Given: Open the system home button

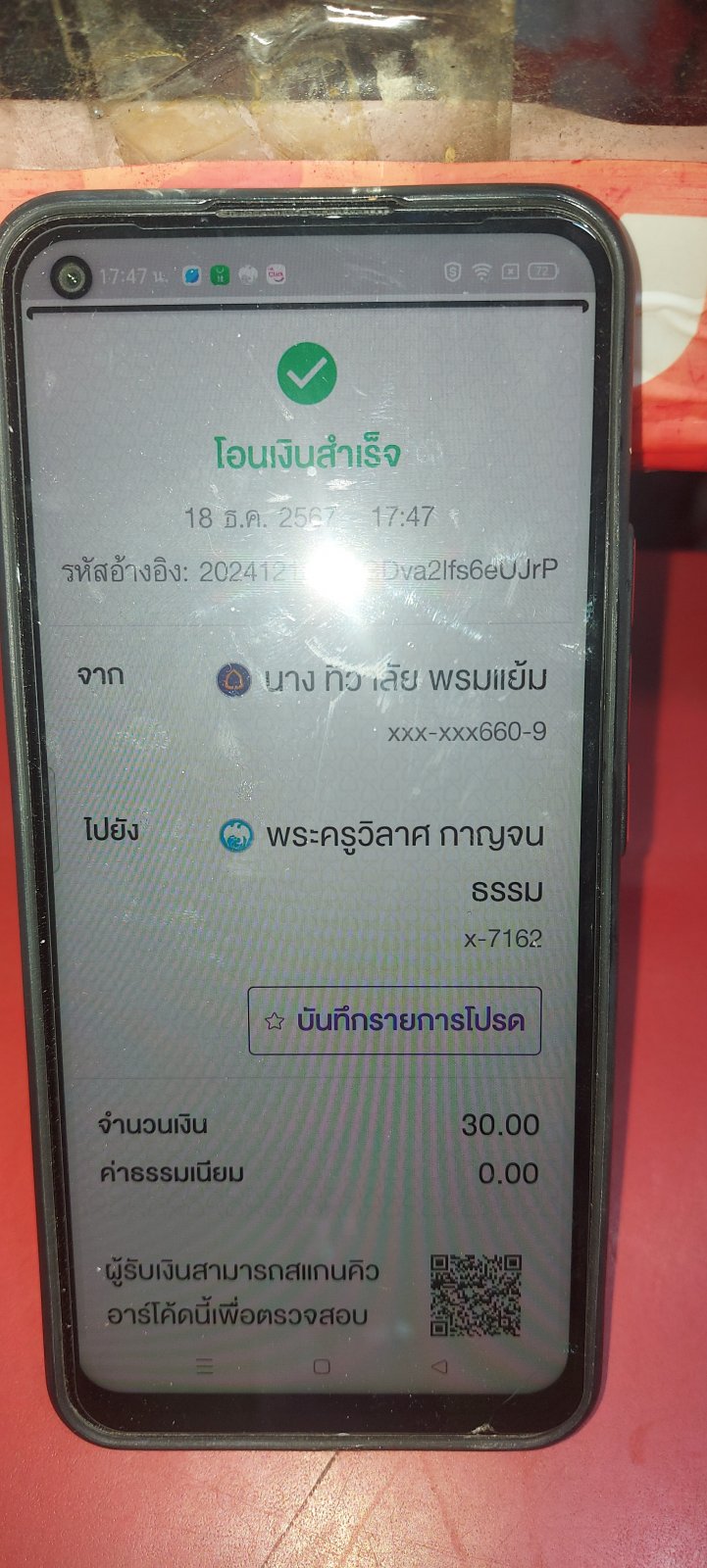Looking at the screenshot, I should [x=322, y=1365].
